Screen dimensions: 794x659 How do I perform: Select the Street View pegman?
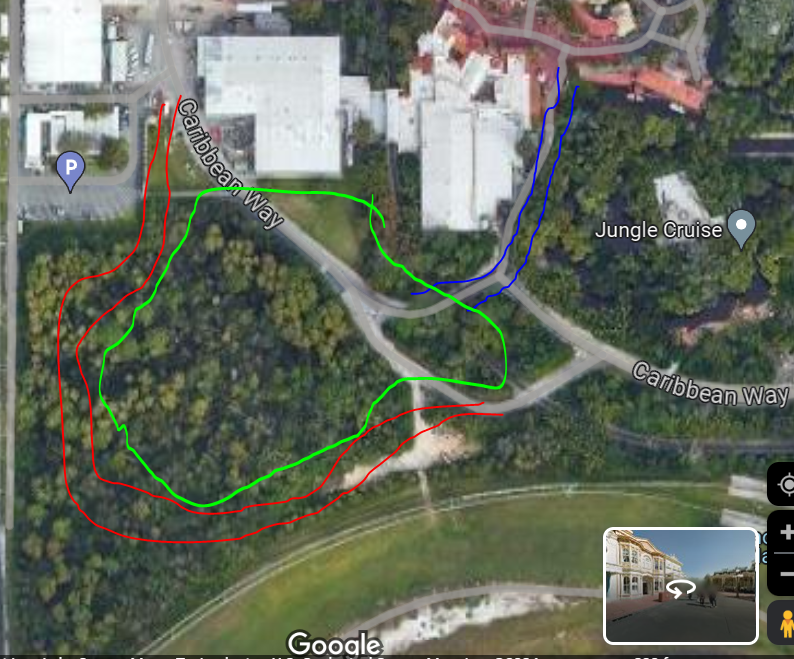tap(783, 623)
